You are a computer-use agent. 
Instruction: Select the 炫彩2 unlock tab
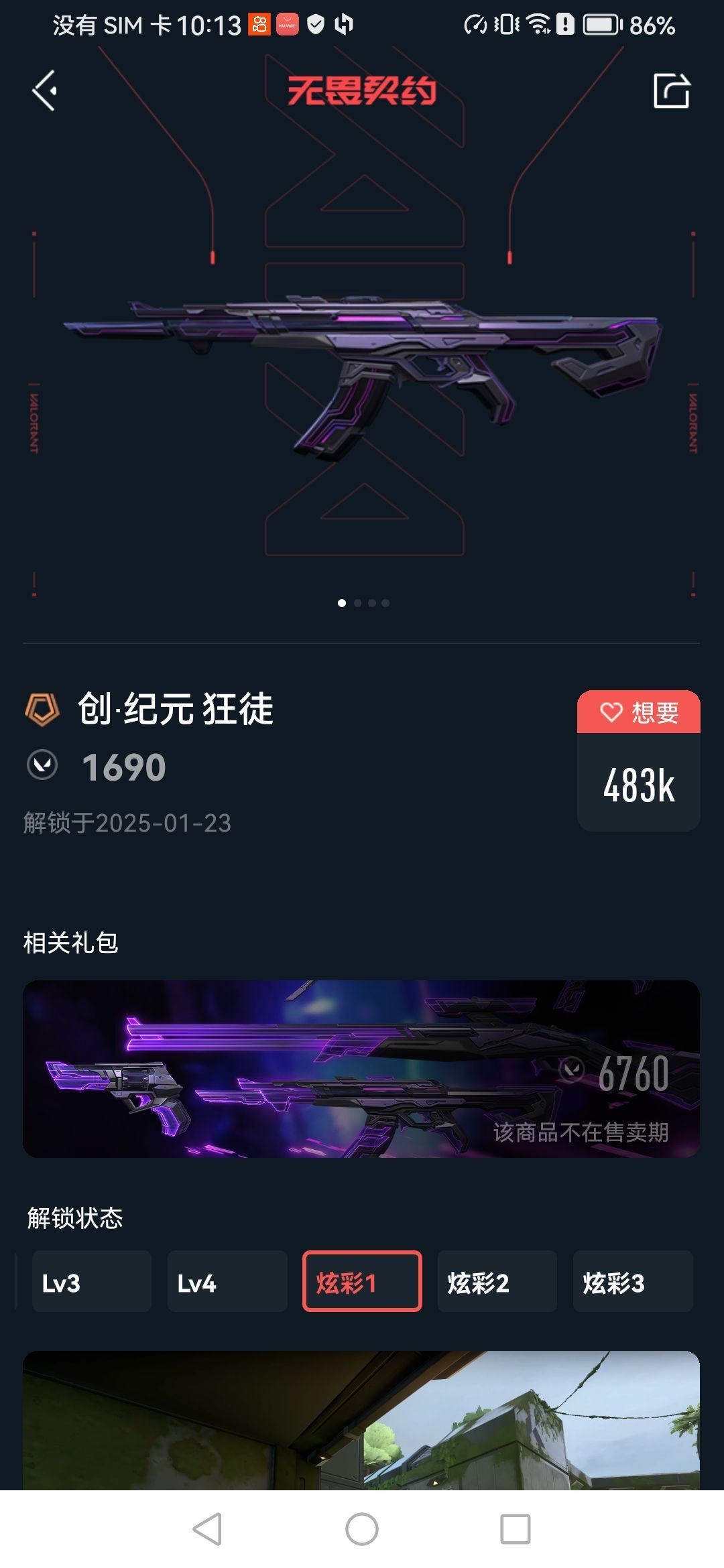(497, 1282)
